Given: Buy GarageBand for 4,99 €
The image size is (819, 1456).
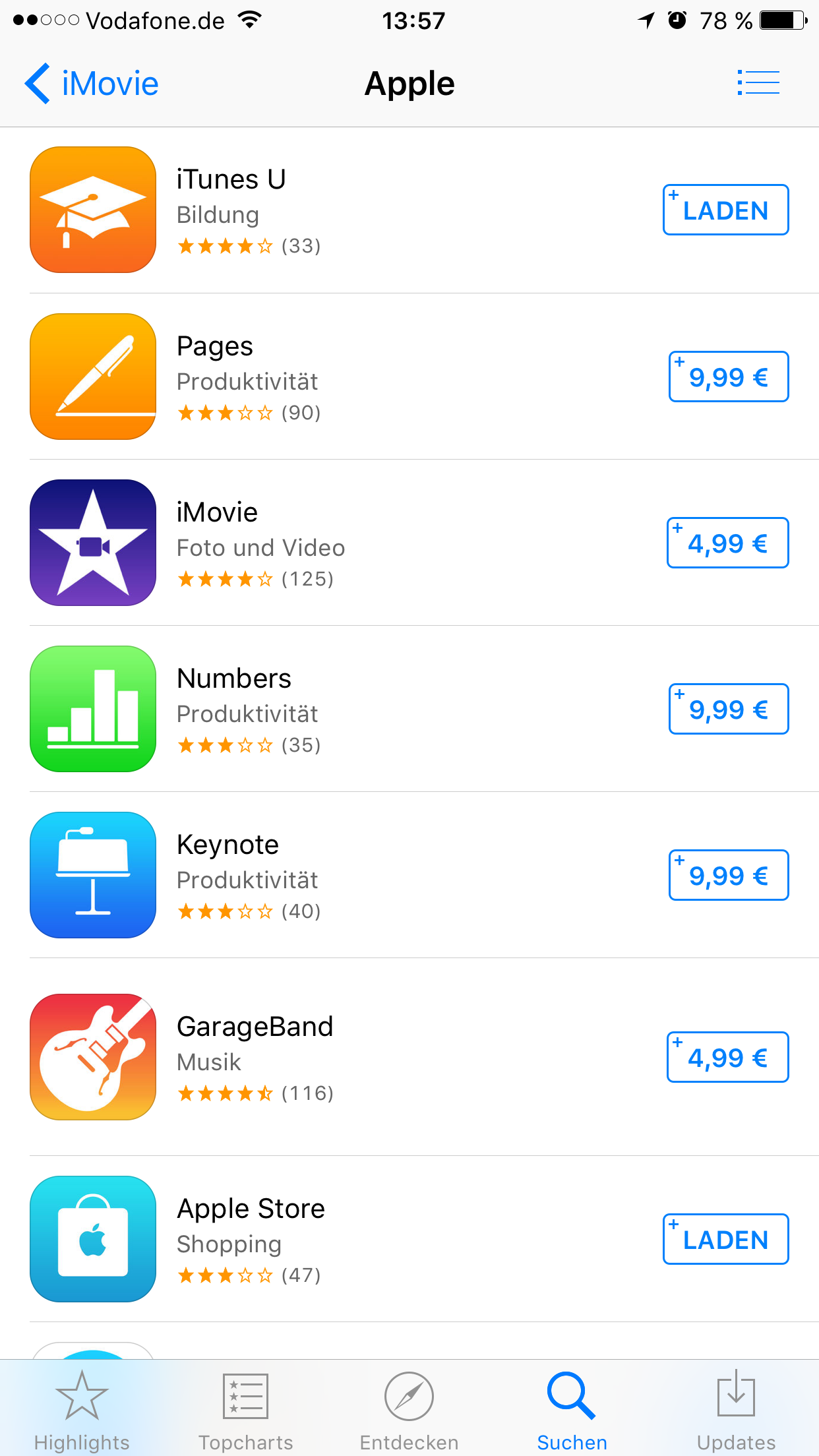Looking at the screenshot, I should [x=727, y=1057].
